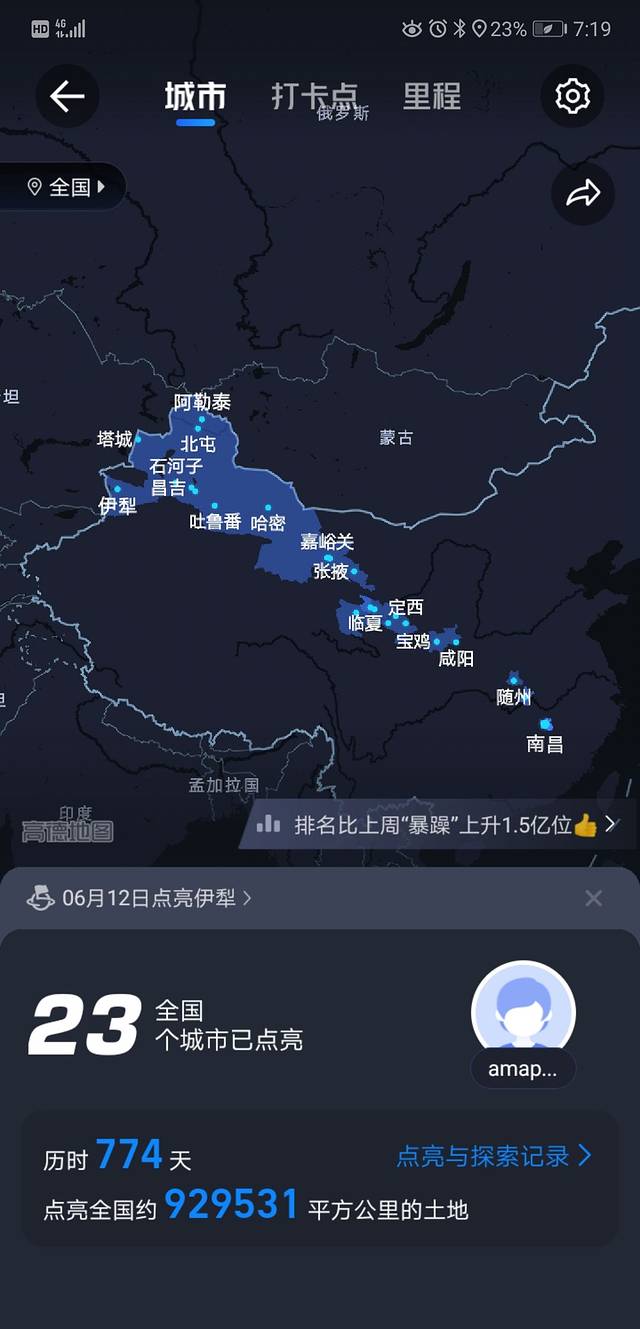Open settings via the gear icon
This screenshot has height=1329, width=640.
pyautogui.click(x=572, y=96)
